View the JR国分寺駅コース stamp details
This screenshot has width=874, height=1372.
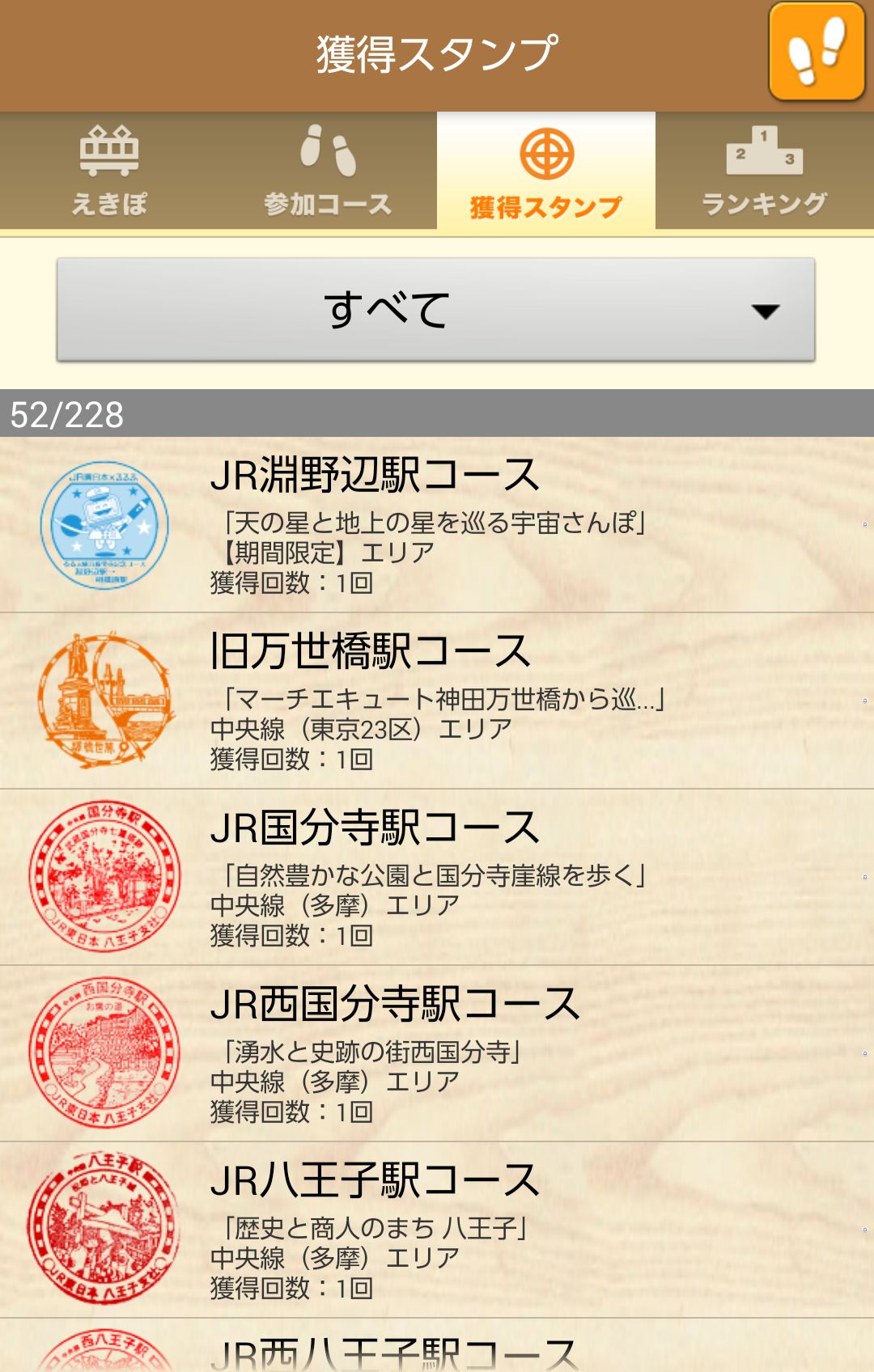click(437, 878)
